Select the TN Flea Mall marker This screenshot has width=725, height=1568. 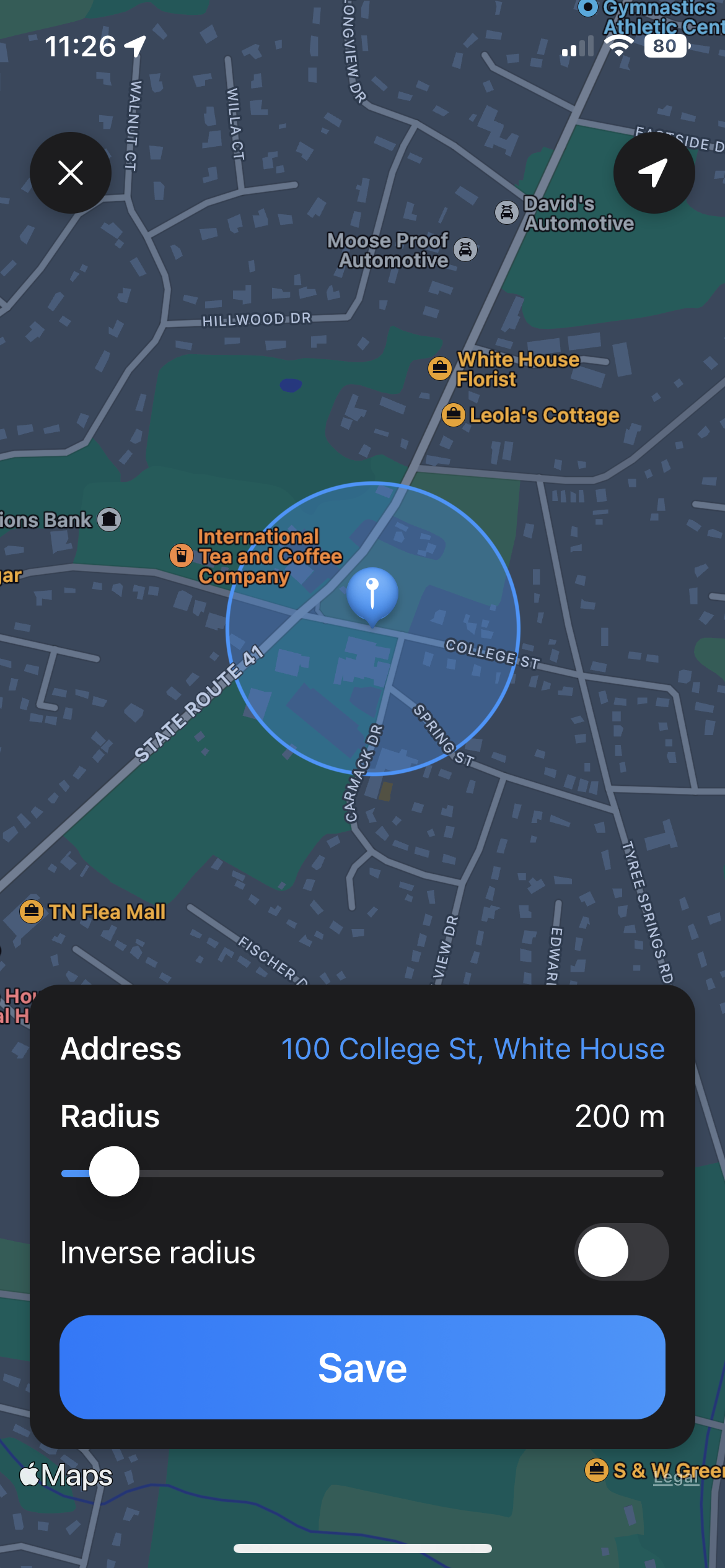point(32,912)
